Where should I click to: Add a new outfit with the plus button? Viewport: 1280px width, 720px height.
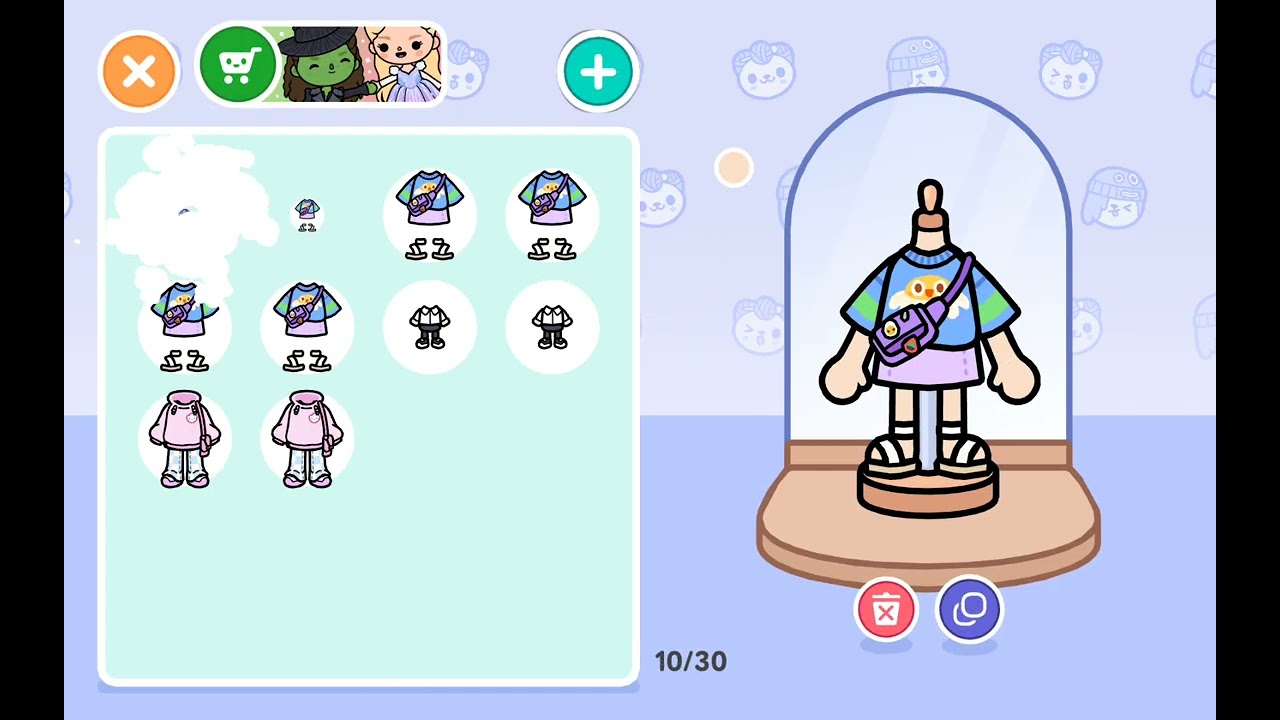(x=598, y=71)
